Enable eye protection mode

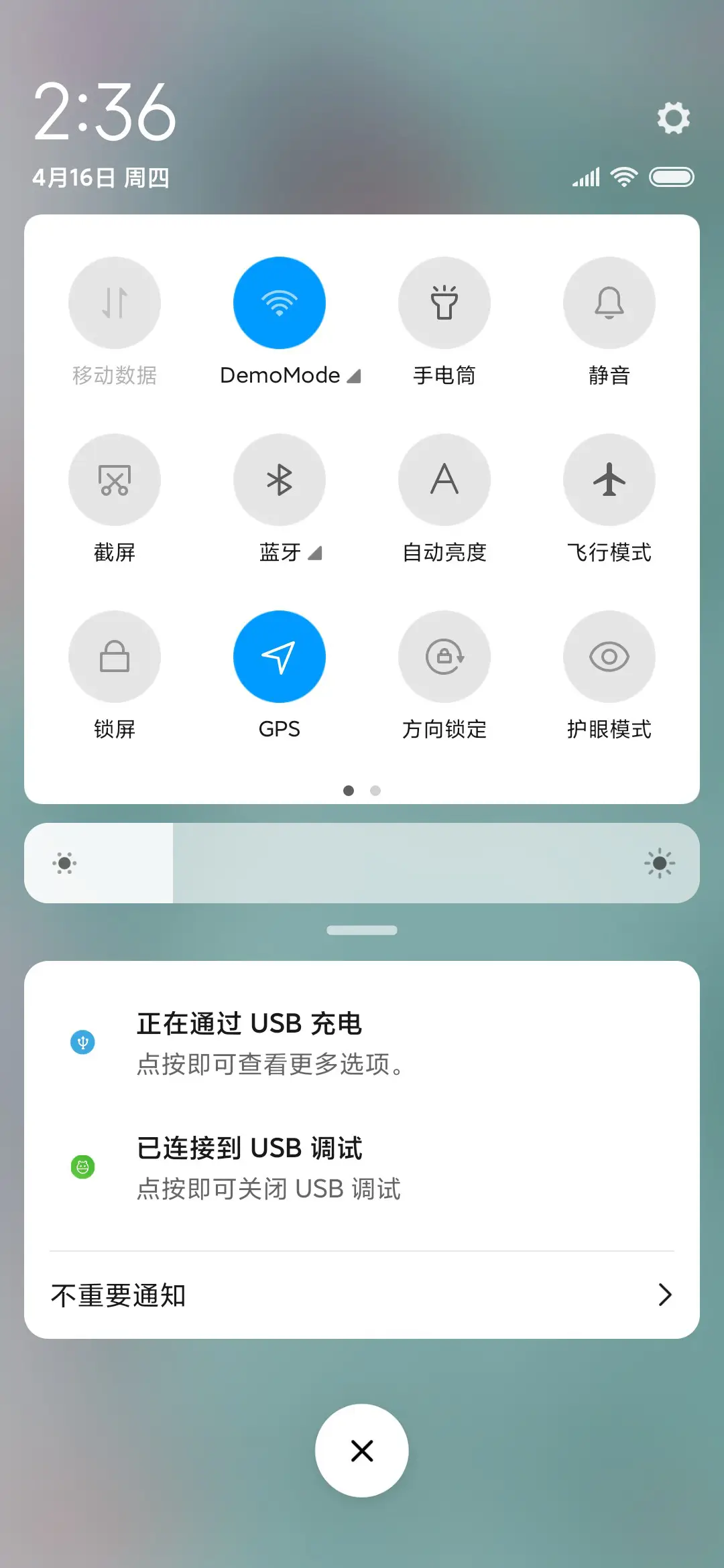tap(609, 657)
